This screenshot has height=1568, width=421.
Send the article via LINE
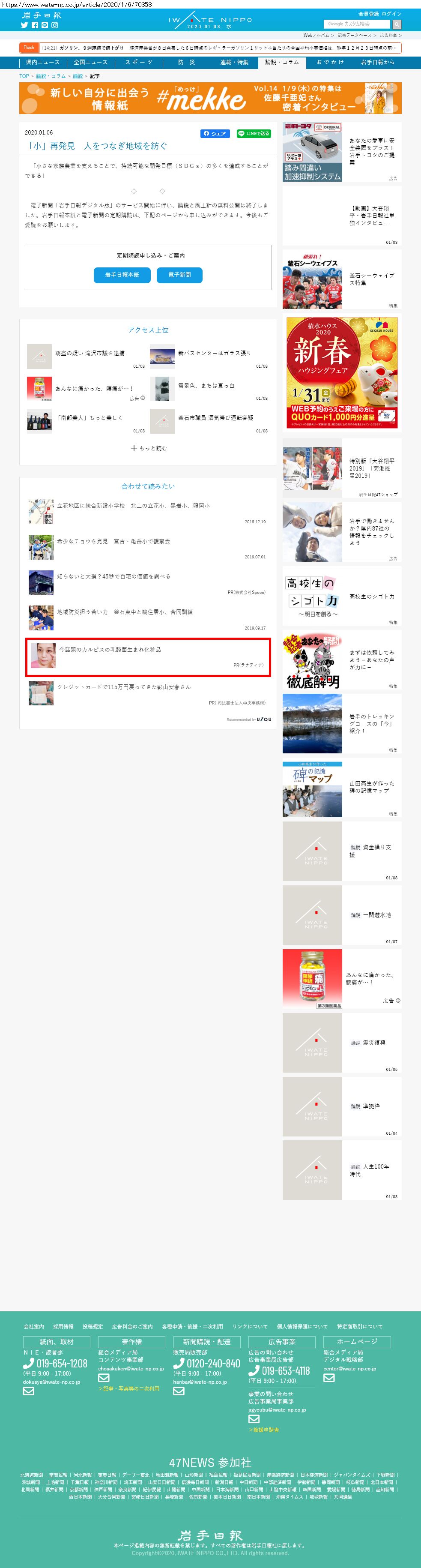coord(253,134)
